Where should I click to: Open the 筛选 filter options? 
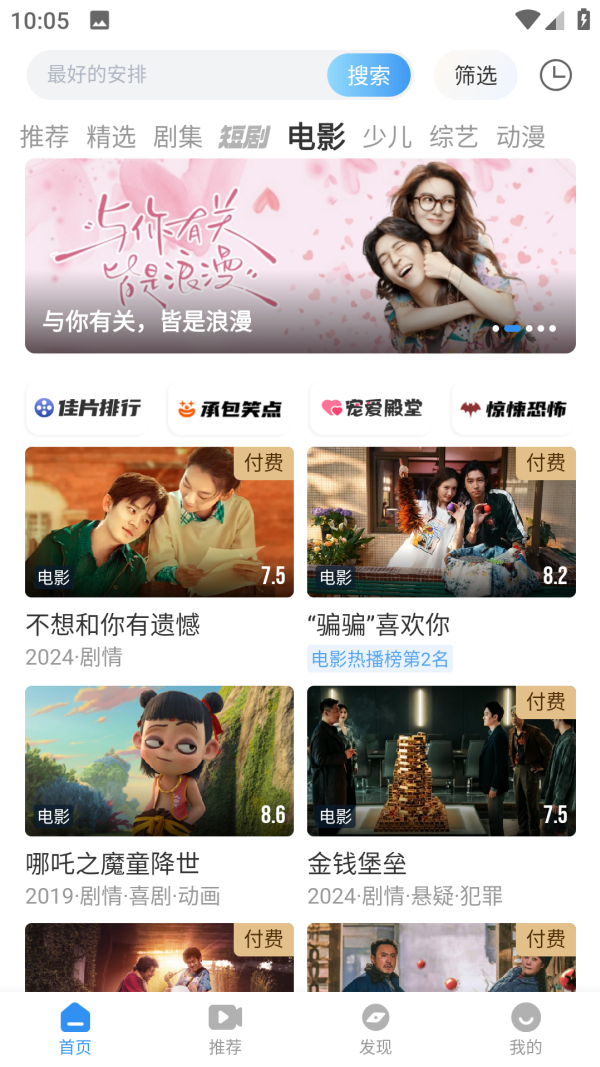(x=475, y=75)
